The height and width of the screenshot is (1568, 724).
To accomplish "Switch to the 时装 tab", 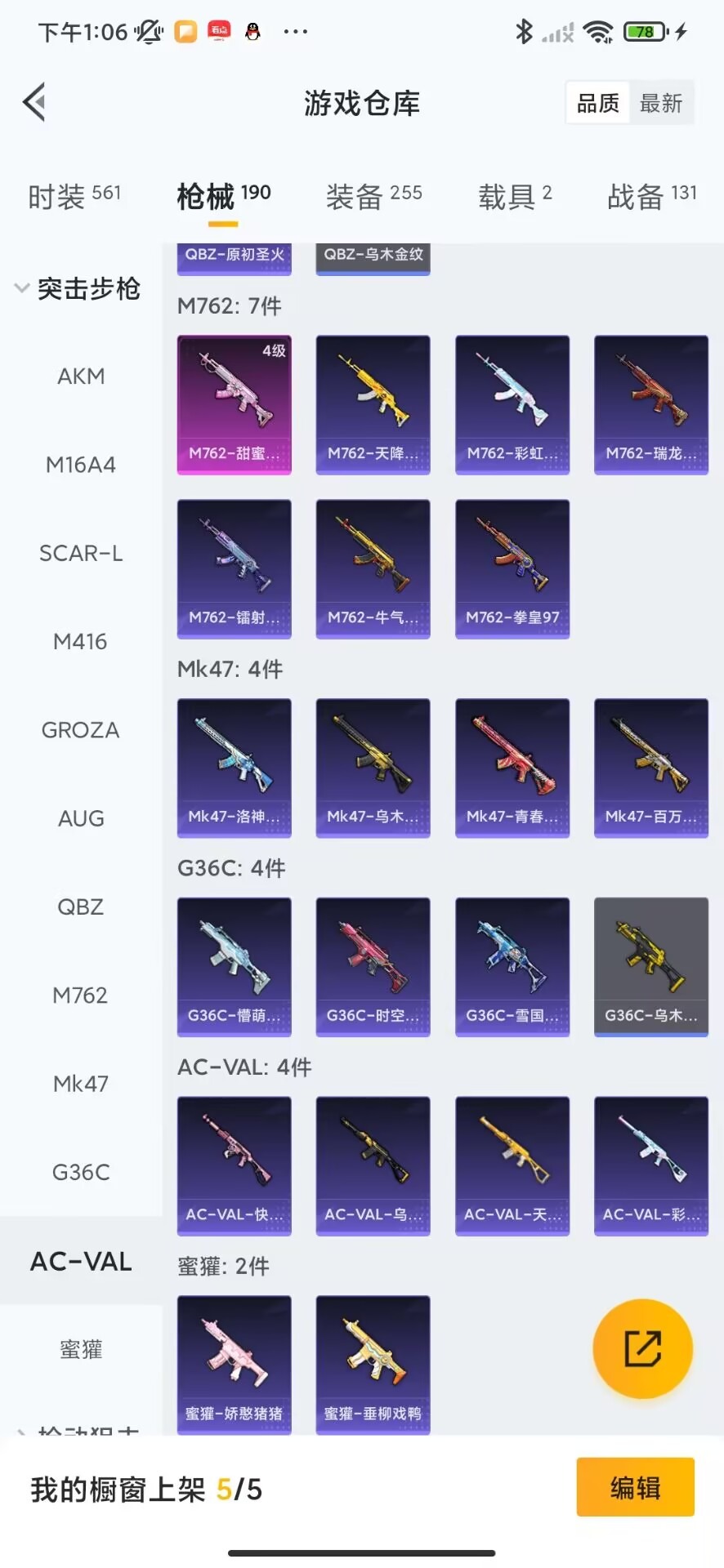I will 74,196.
